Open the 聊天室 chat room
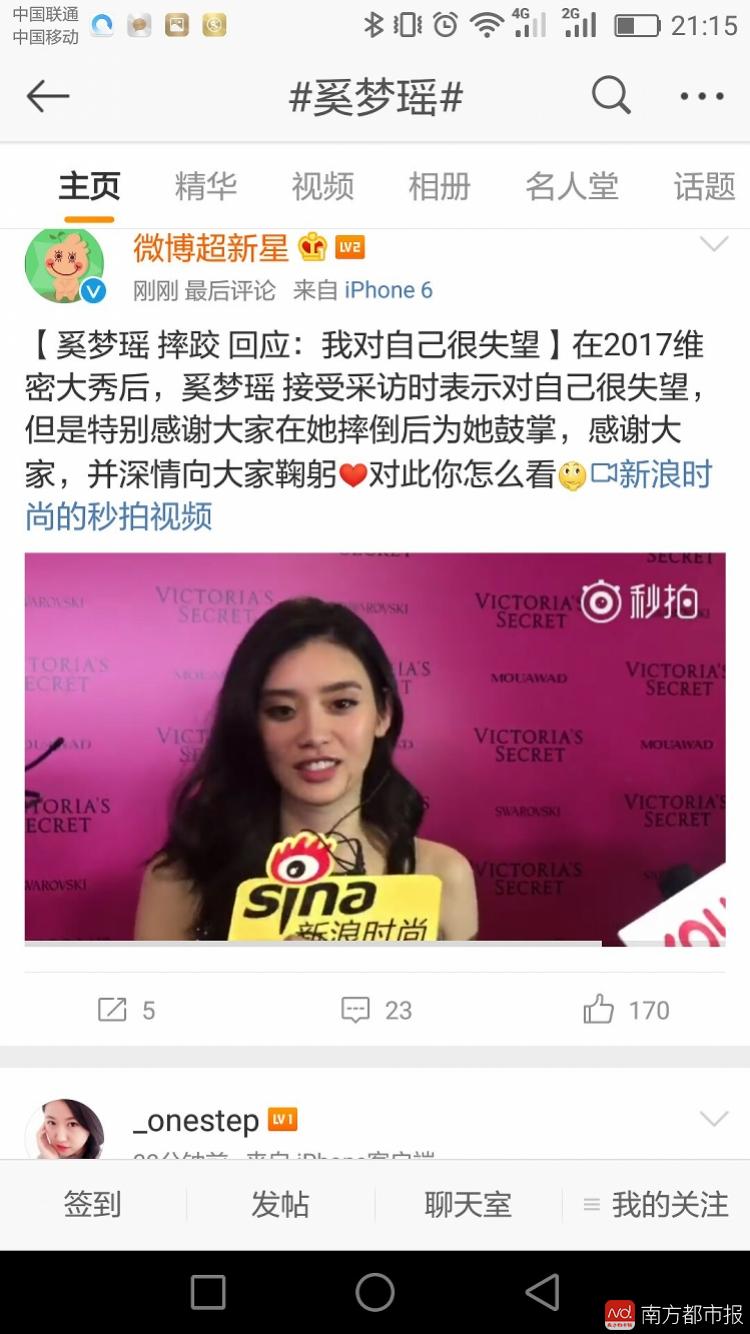Viewport: 750px width, 1334px height. click(x=468, y=1205)
